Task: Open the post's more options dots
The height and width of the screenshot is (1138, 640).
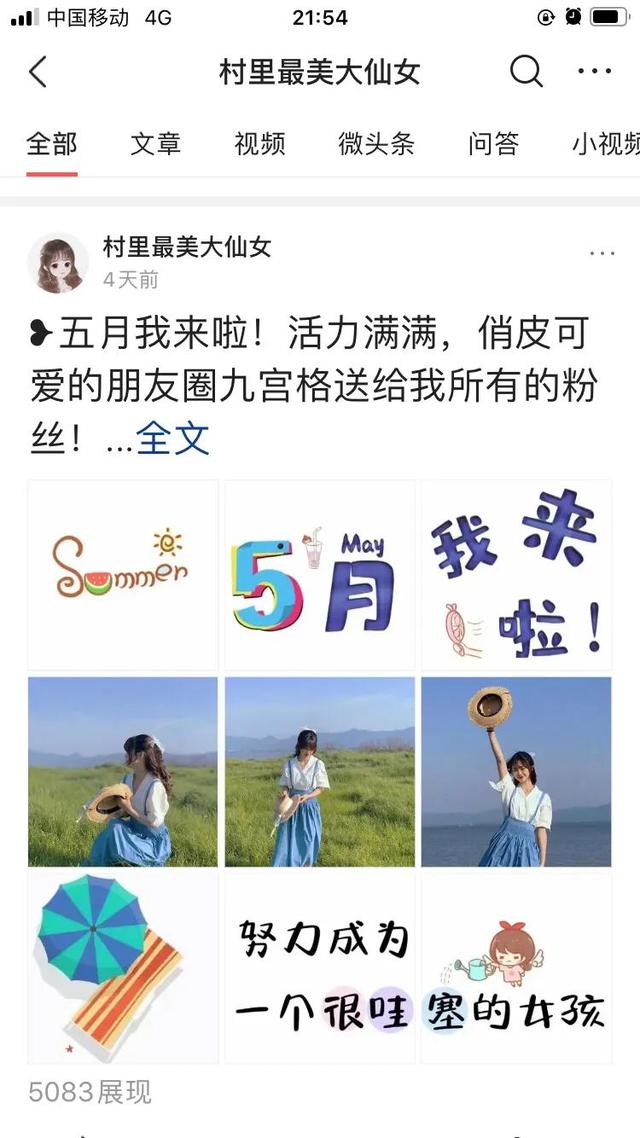Action: click(602, 254)
